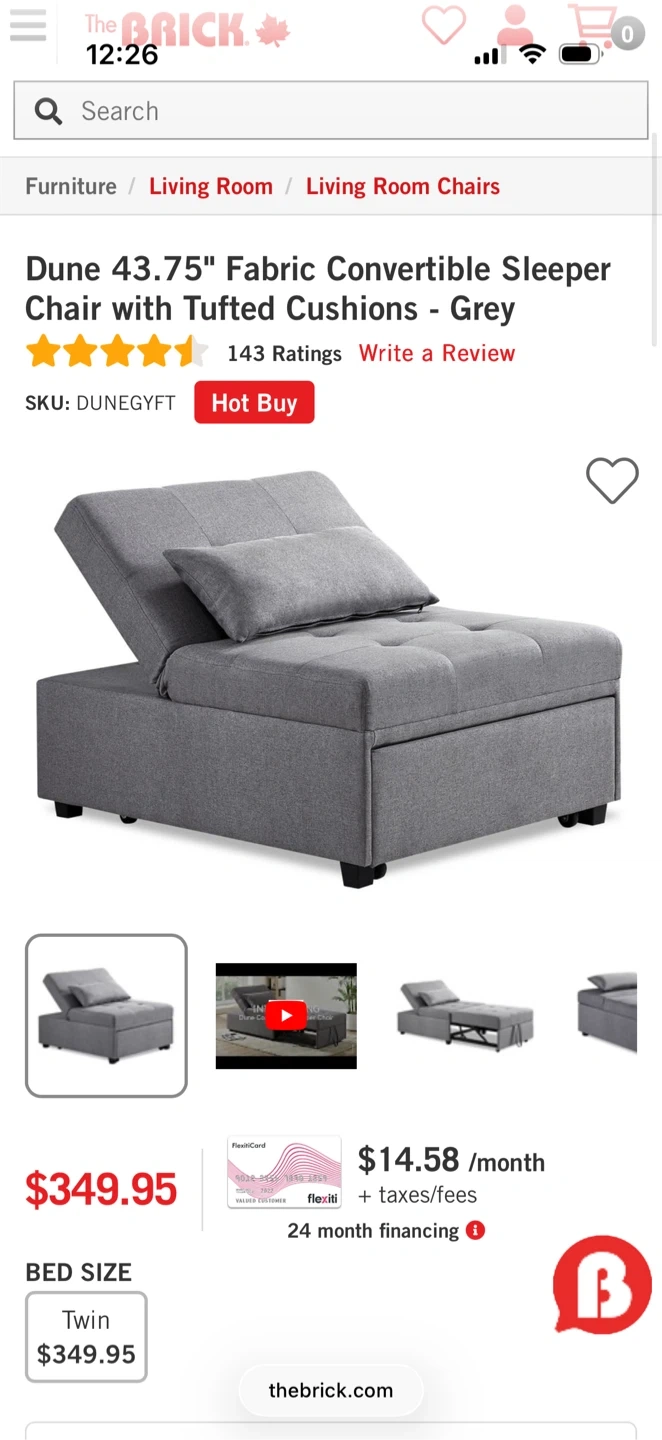
Task: View the fourth partially visible thumbnail
Action: (x=610, y=1015)
